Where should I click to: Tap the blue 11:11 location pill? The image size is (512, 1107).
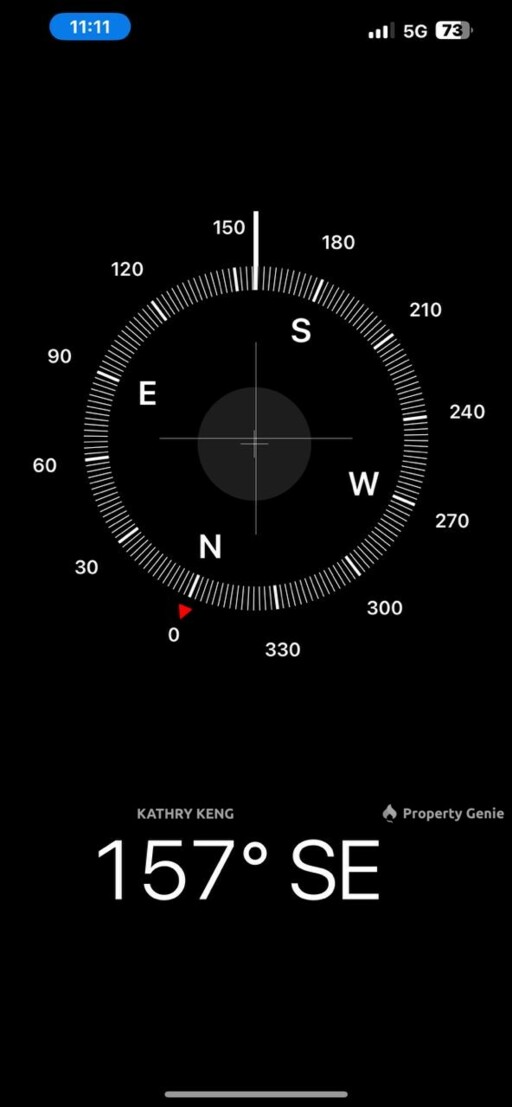coord(90,28)
